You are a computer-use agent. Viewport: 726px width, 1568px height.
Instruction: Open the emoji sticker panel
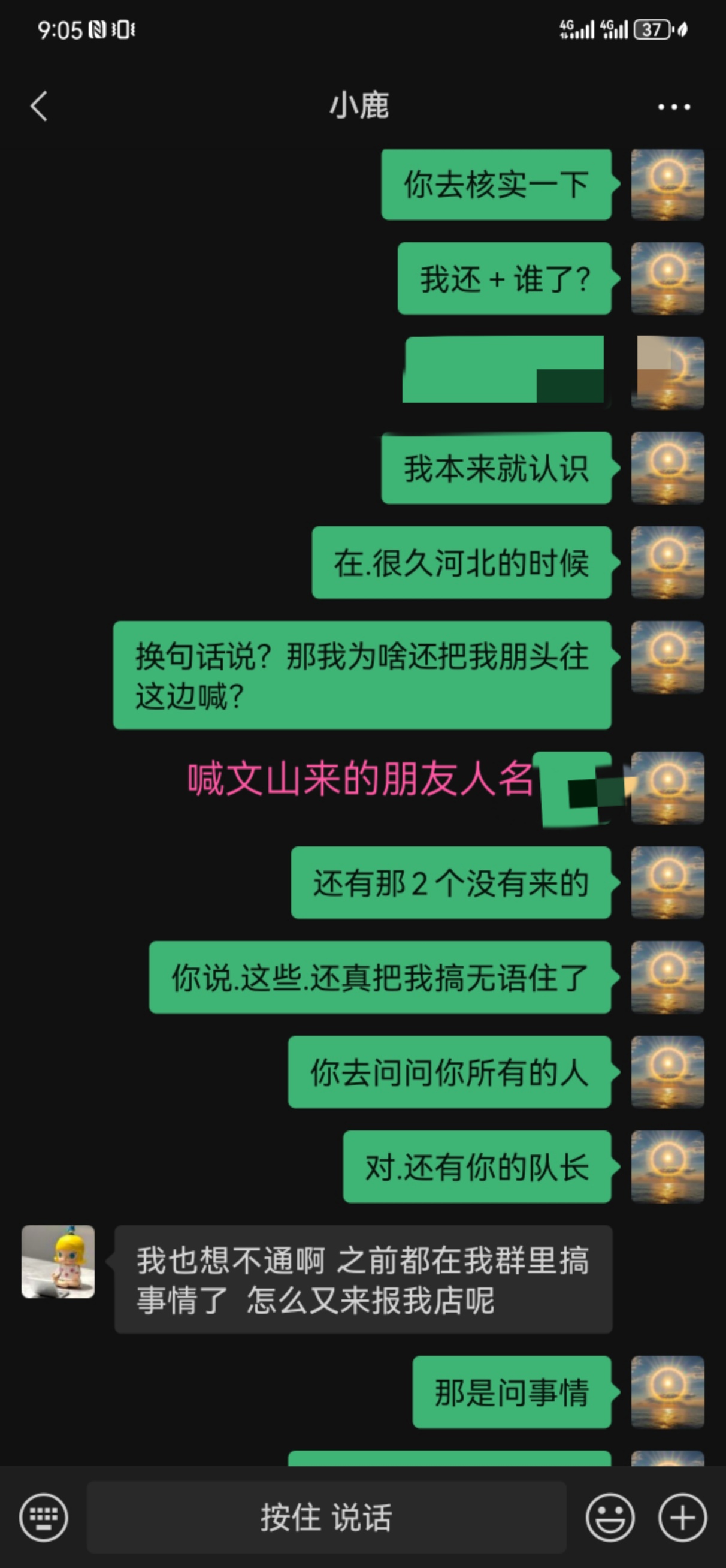coord(610,1517)
